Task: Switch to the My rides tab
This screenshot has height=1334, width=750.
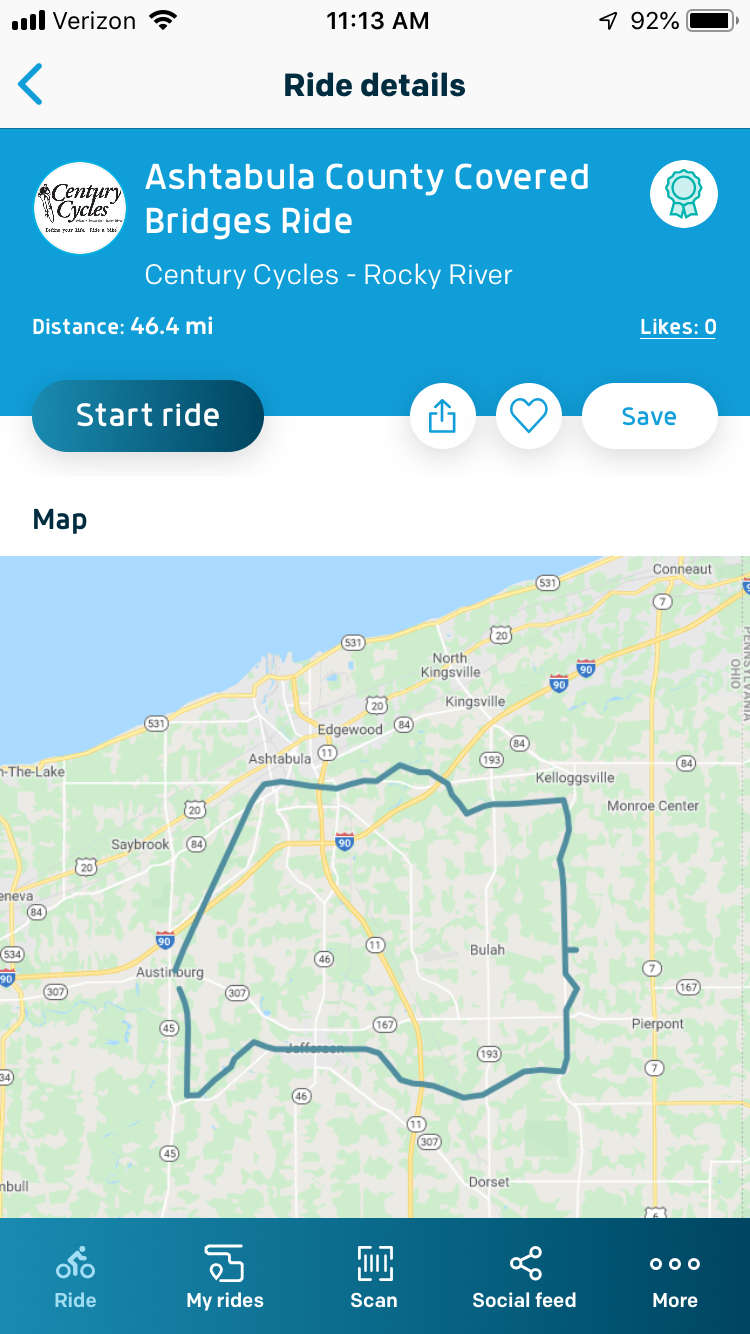Action: 225,1277
